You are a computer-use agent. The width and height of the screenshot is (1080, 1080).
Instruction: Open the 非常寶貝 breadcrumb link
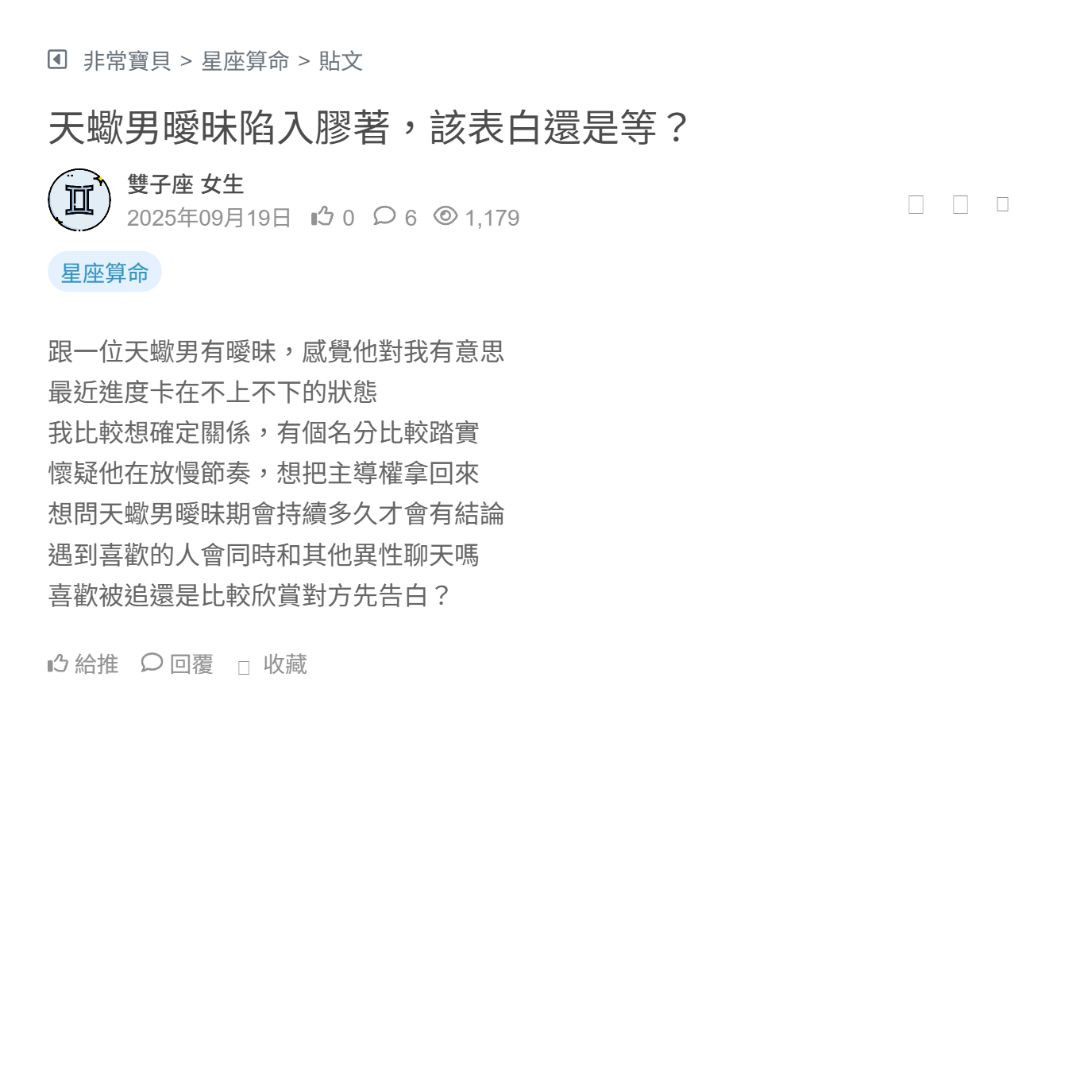pyautogui.click(x=127, y=61)
